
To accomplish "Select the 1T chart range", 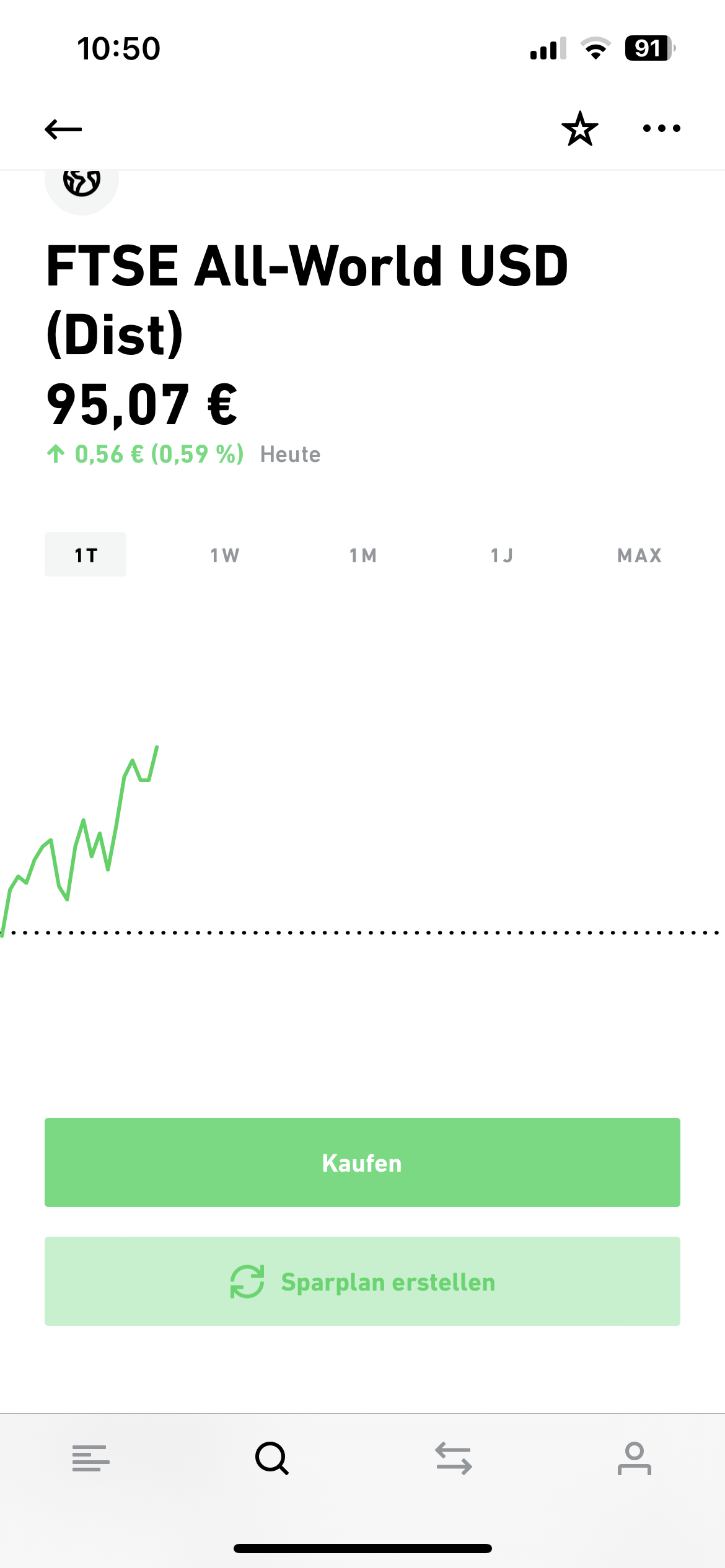I will (86, 555).
